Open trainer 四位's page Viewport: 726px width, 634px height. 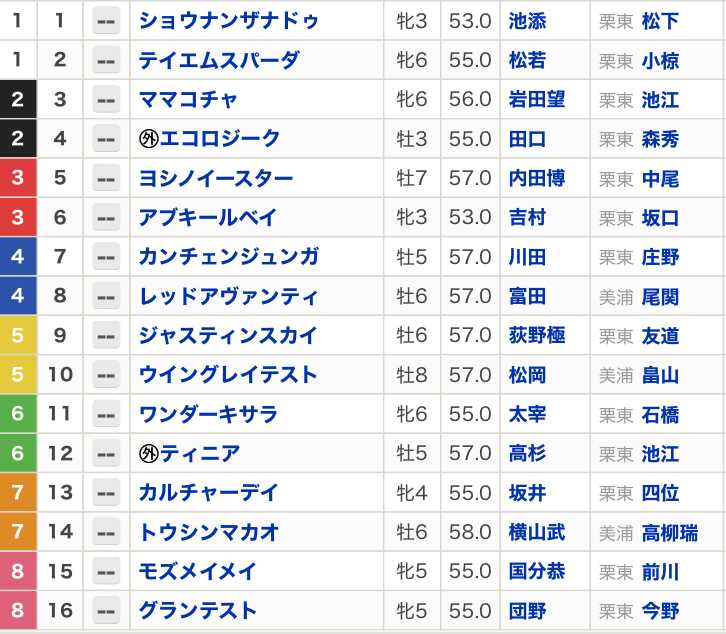point(660,493)
